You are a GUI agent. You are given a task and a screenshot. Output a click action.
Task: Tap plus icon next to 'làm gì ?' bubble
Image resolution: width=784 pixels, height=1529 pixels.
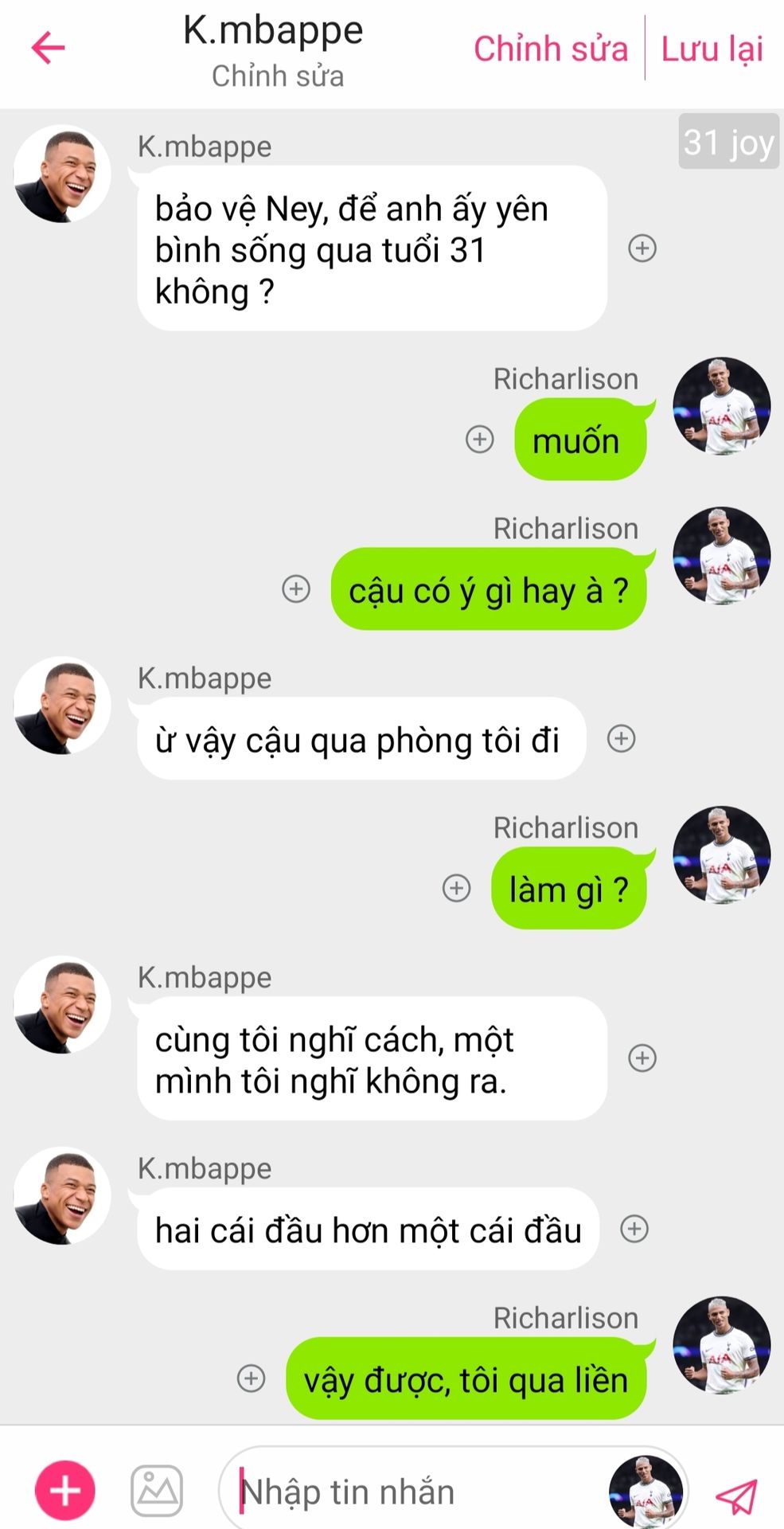(456, 888)
